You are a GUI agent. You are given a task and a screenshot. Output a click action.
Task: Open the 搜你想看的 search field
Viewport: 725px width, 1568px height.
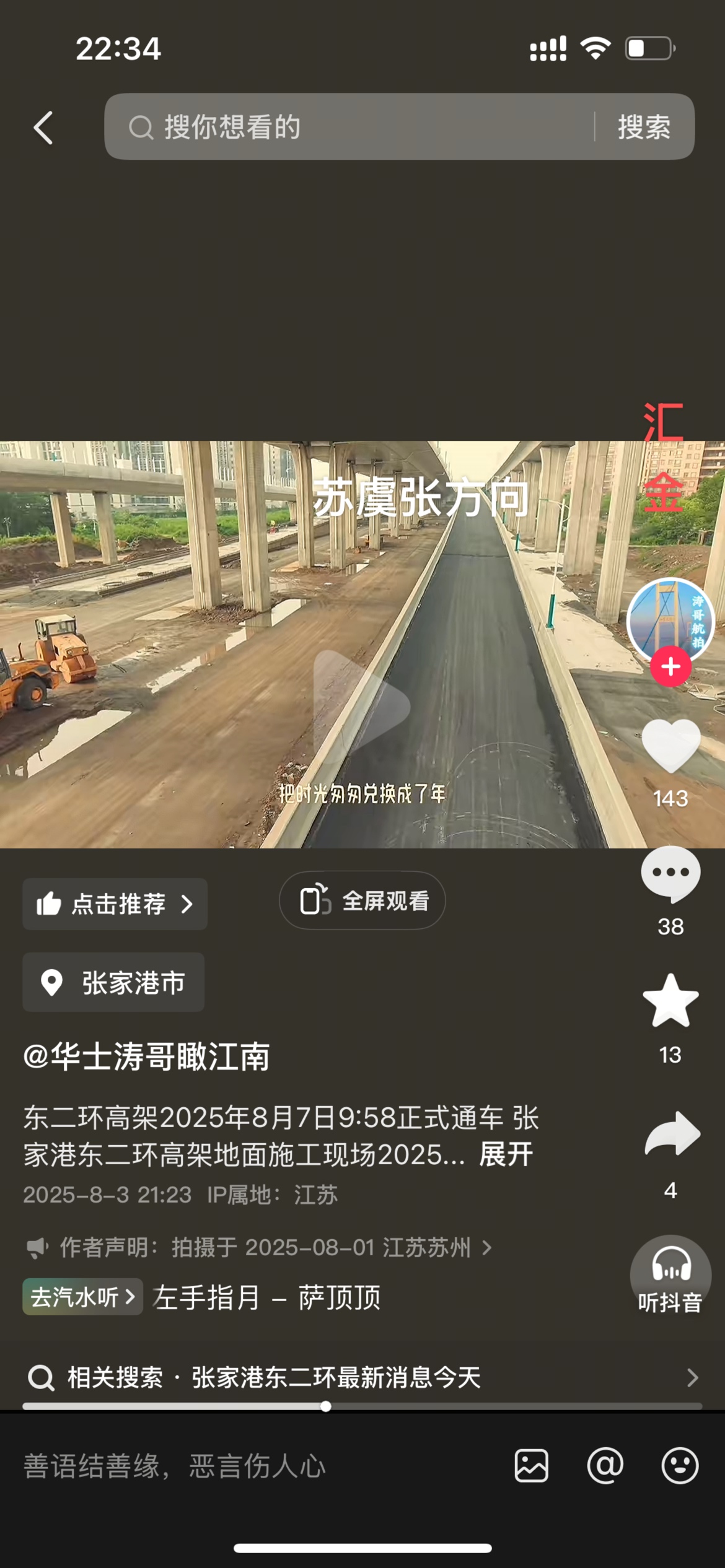point(347,127)
